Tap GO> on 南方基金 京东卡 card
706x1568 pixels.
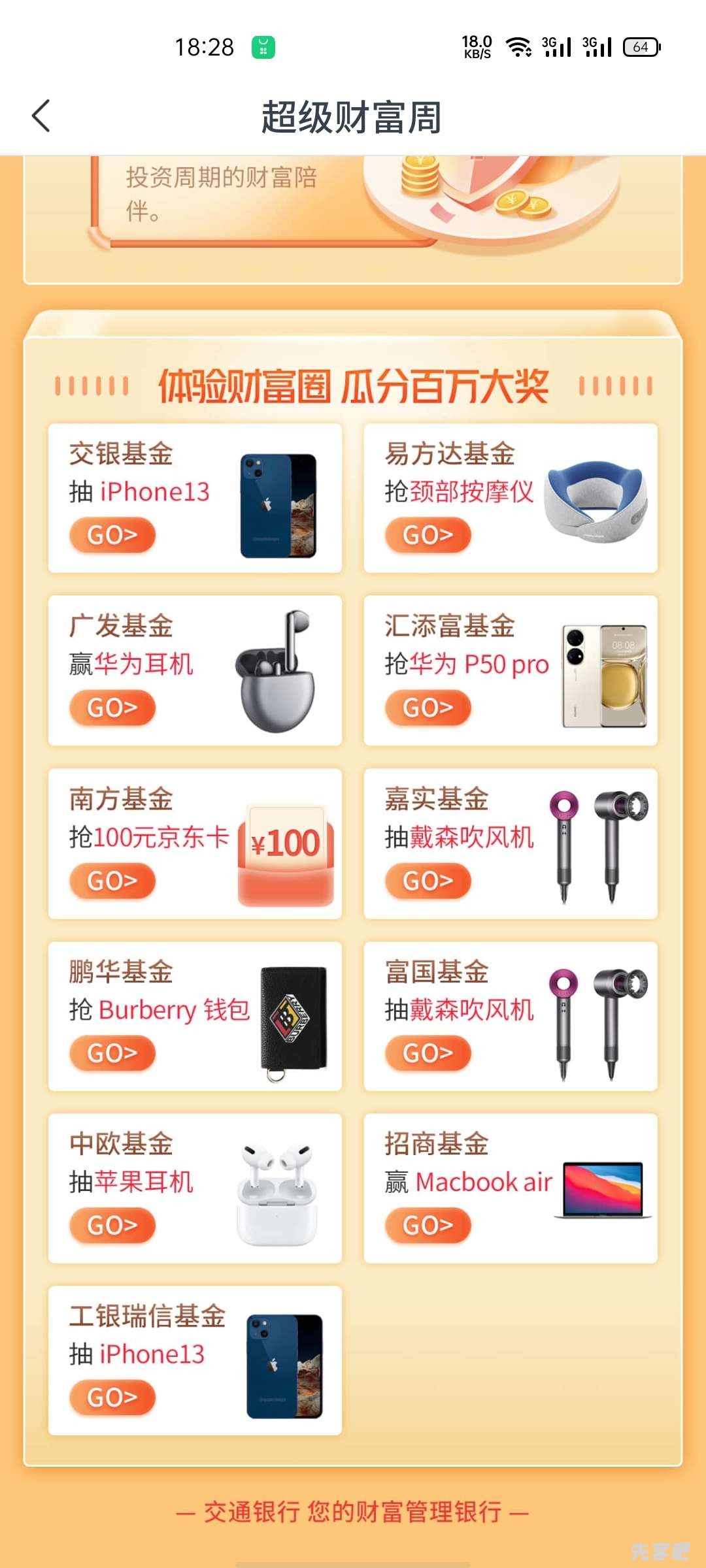pos(112,881)
